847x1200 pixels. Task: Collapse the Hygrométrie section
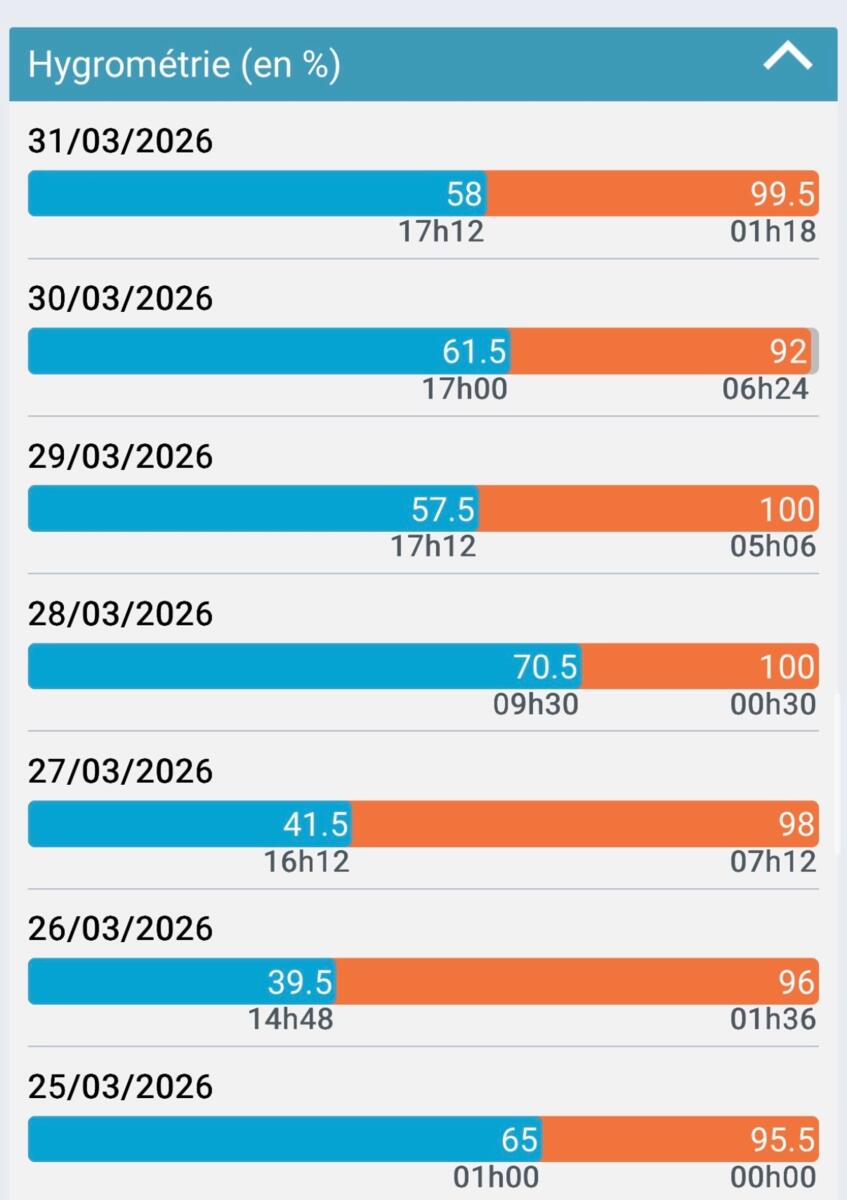point(787,58)
